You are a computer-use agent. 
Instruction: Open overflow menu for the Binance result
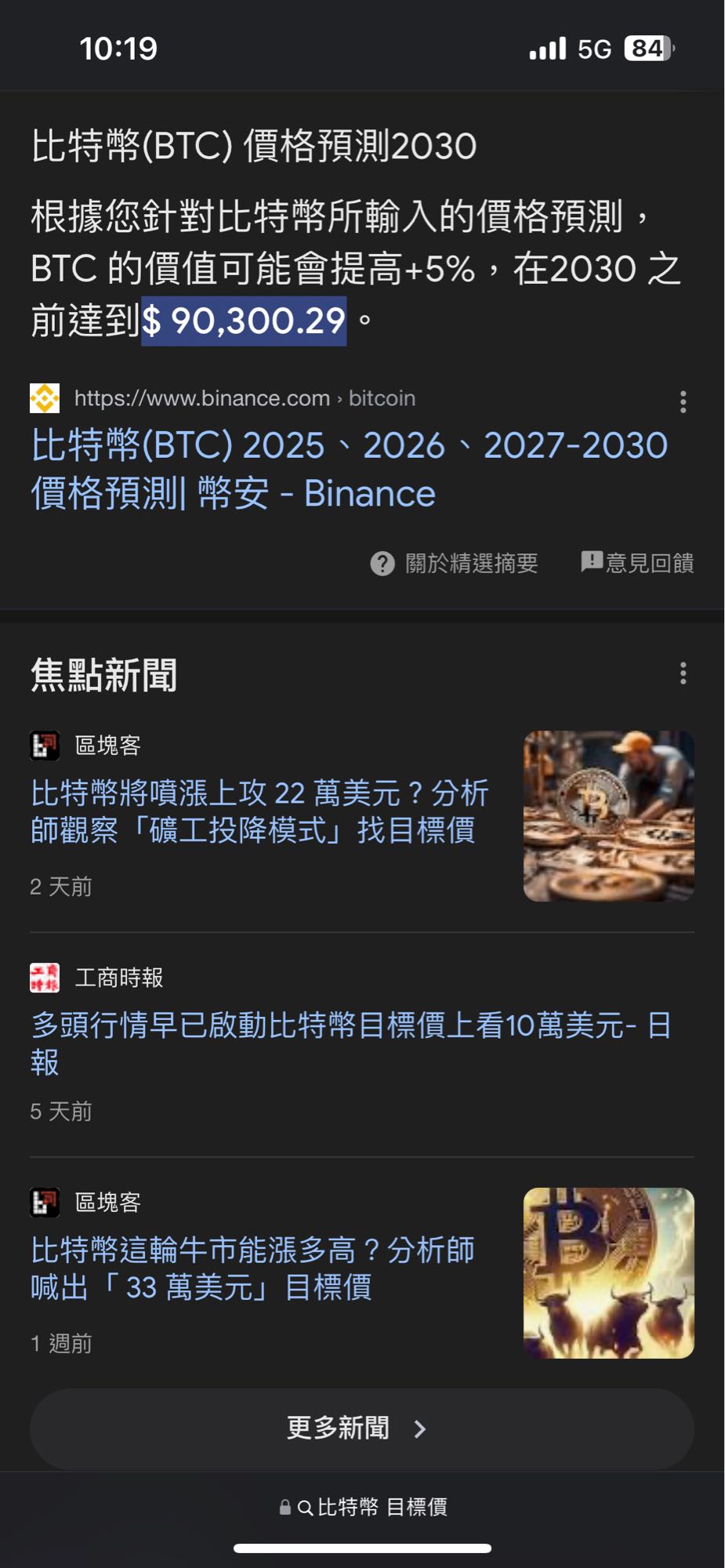pyautogui.click(x=683, y=401)
